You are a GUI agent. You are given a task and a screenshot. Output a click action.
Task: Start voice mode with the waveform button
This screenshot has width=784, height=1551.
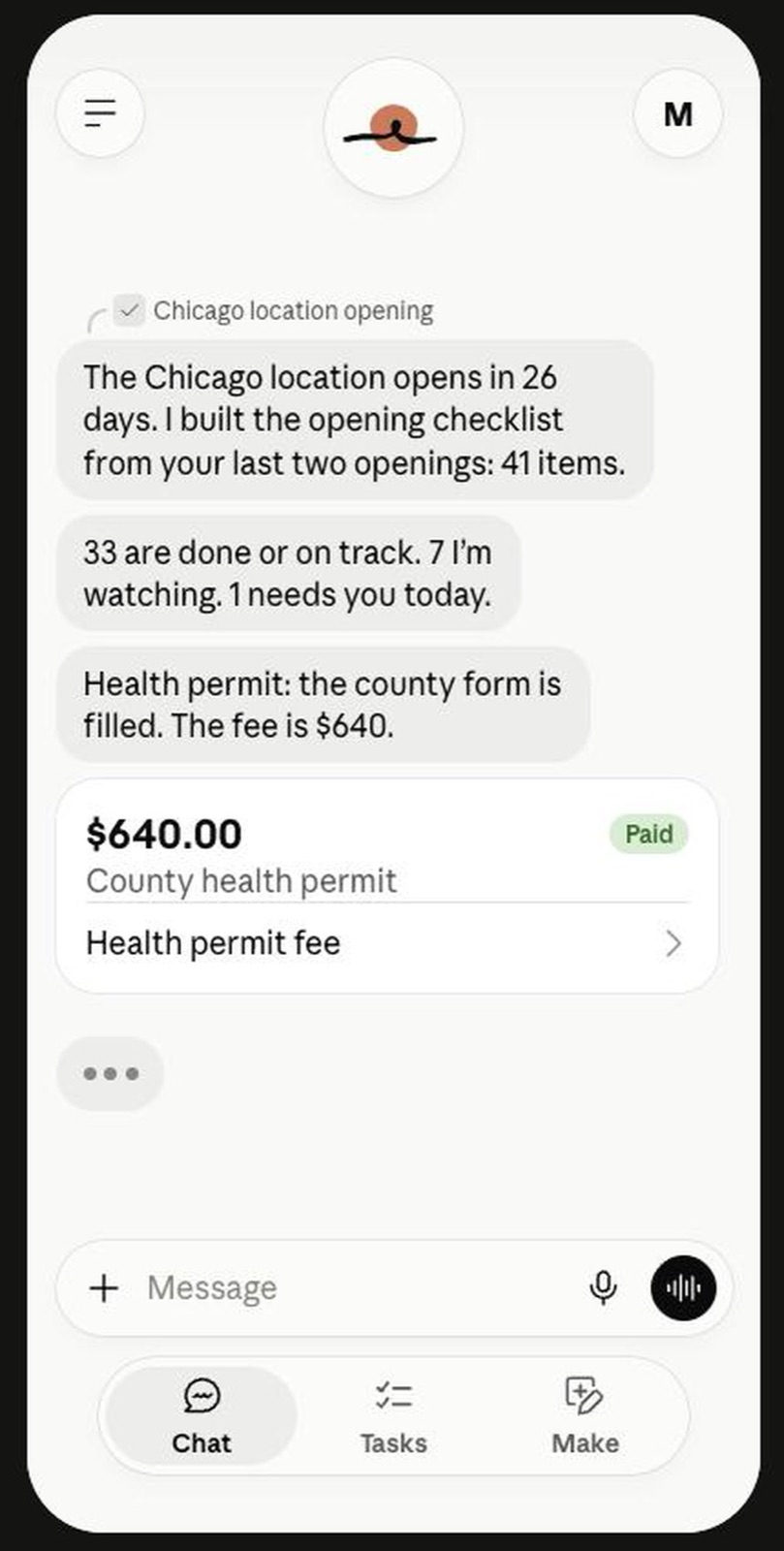(x=683, y=1287)
